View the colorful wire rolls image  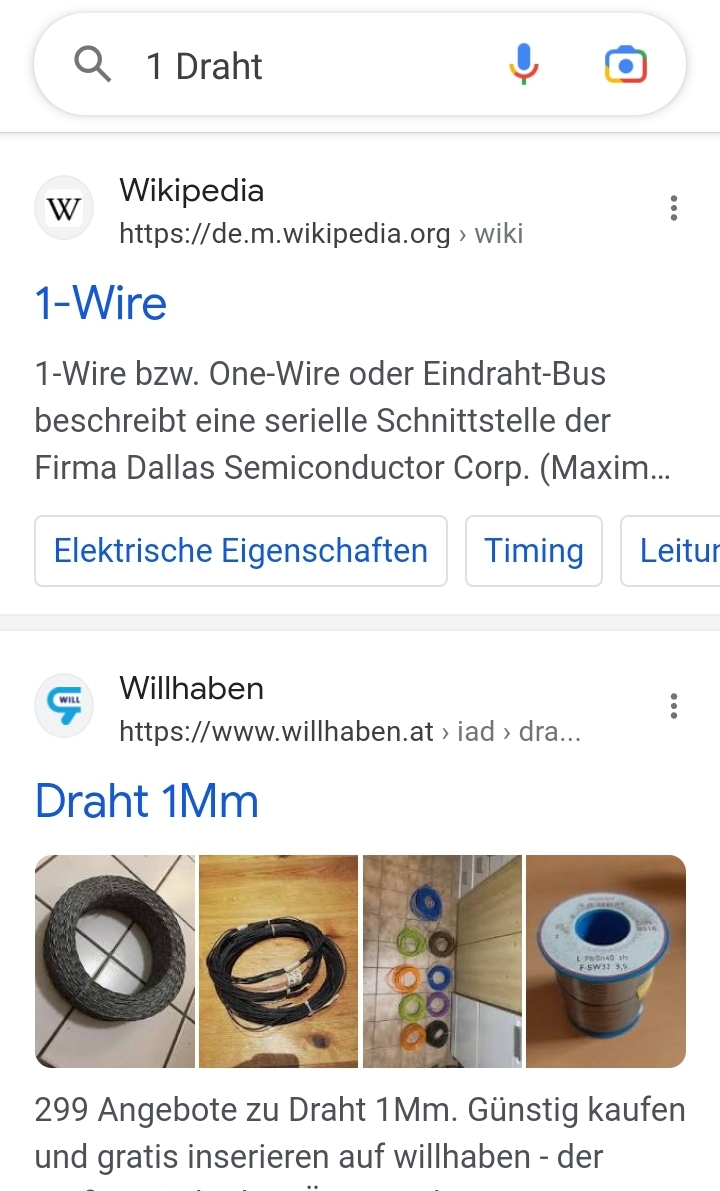(442, 961)
